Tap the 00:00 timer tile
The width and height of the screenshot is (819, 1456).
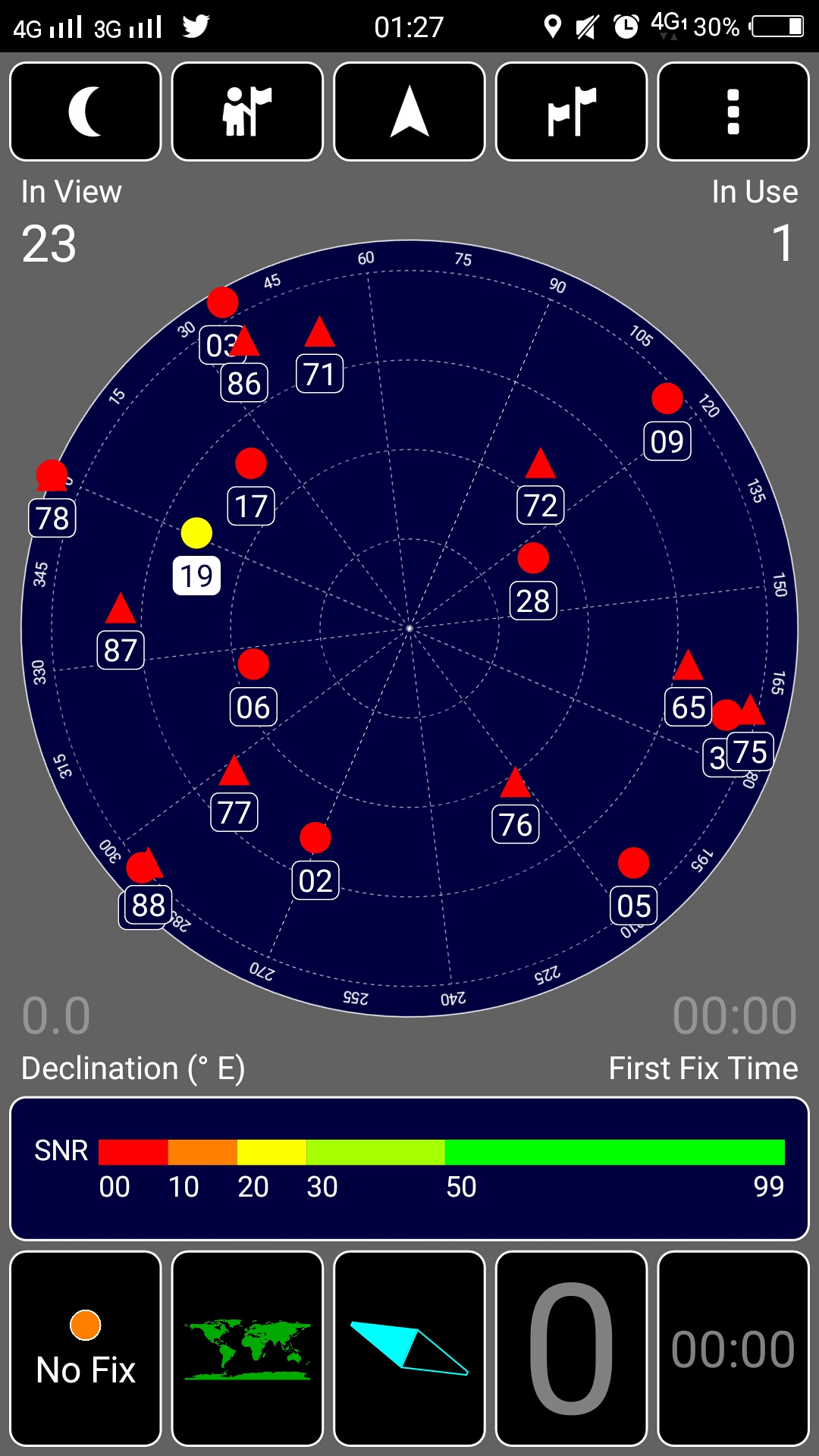733,1348
